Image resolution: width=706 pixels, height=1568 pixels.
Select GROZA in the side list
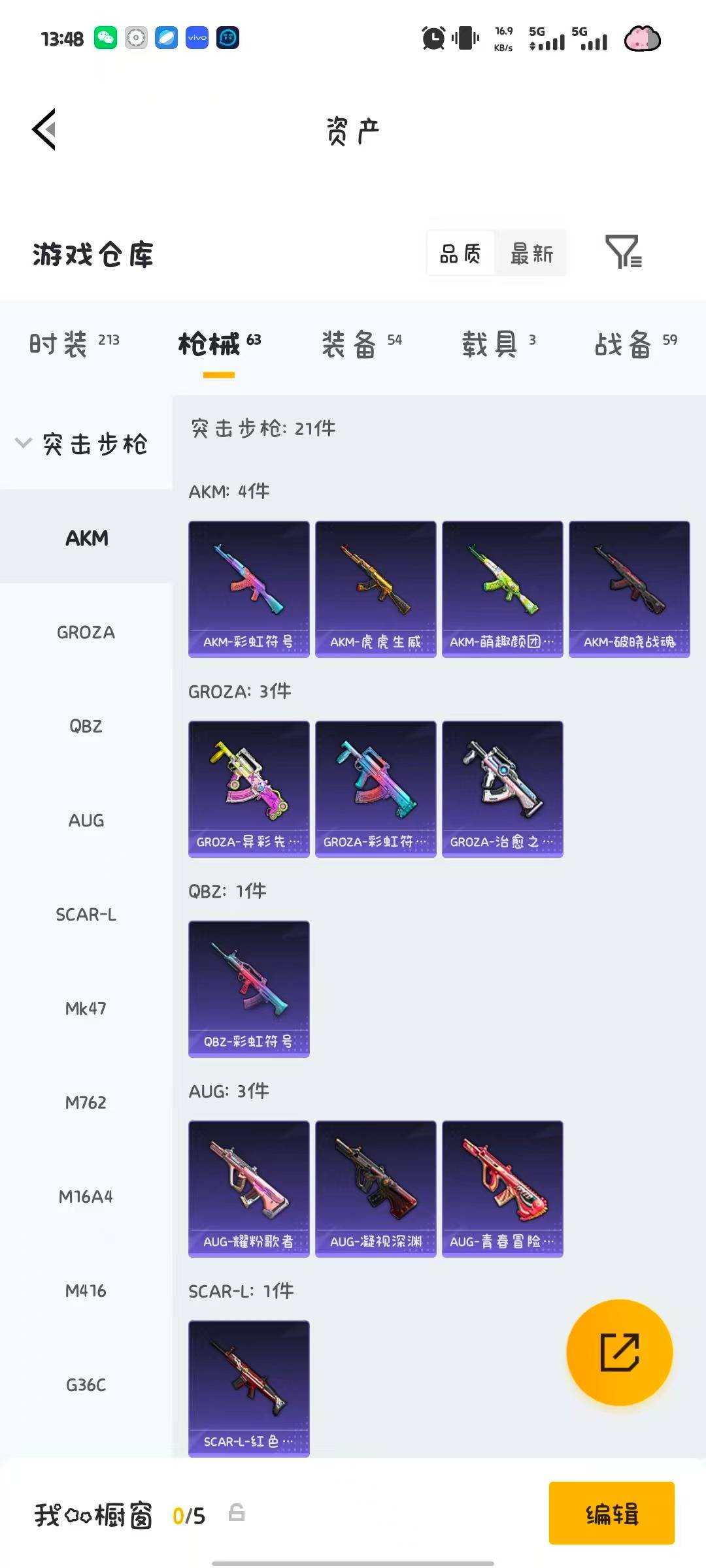pyautogui.click(x=86, y=632)
